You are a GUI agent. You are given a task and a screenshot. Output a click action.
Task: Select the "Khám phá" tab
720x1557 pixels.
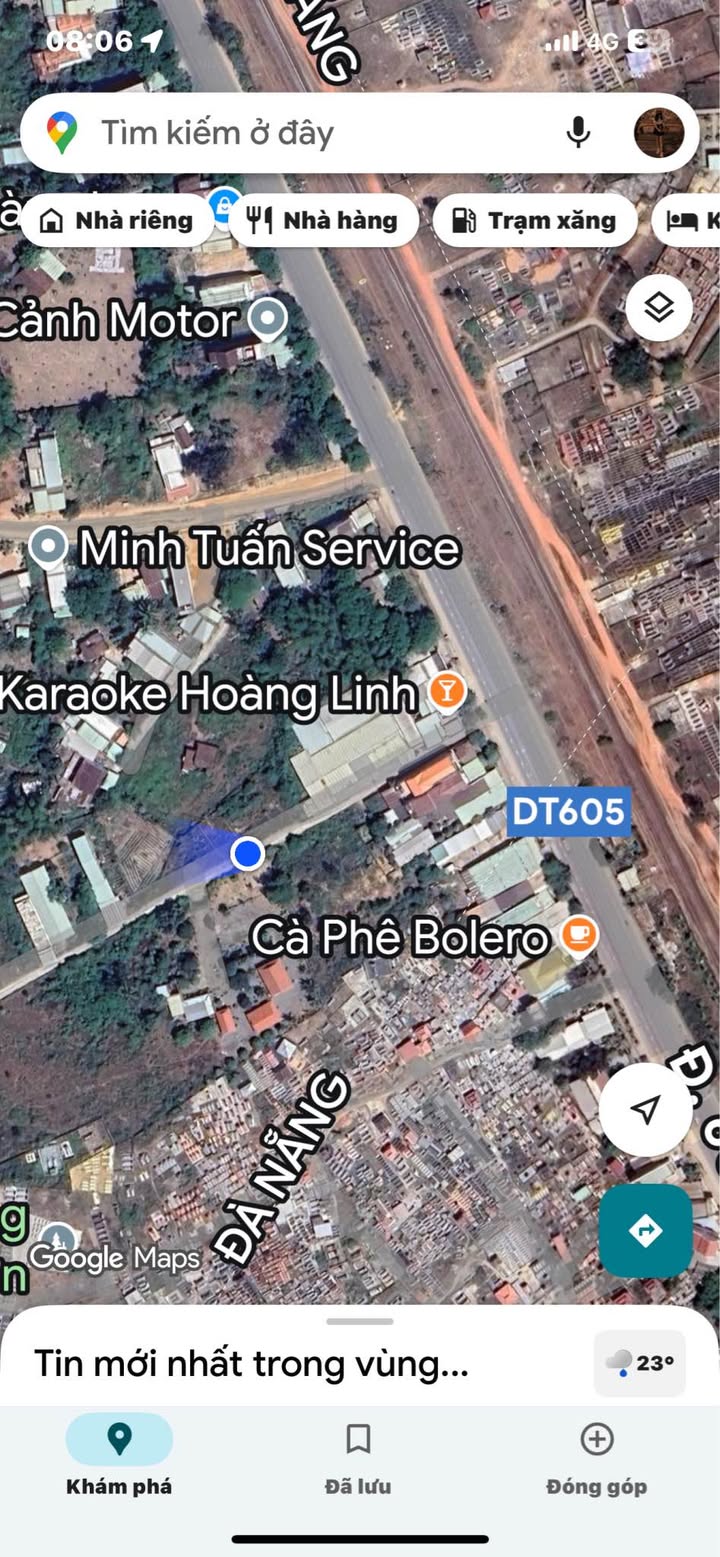click(119, 1459)
